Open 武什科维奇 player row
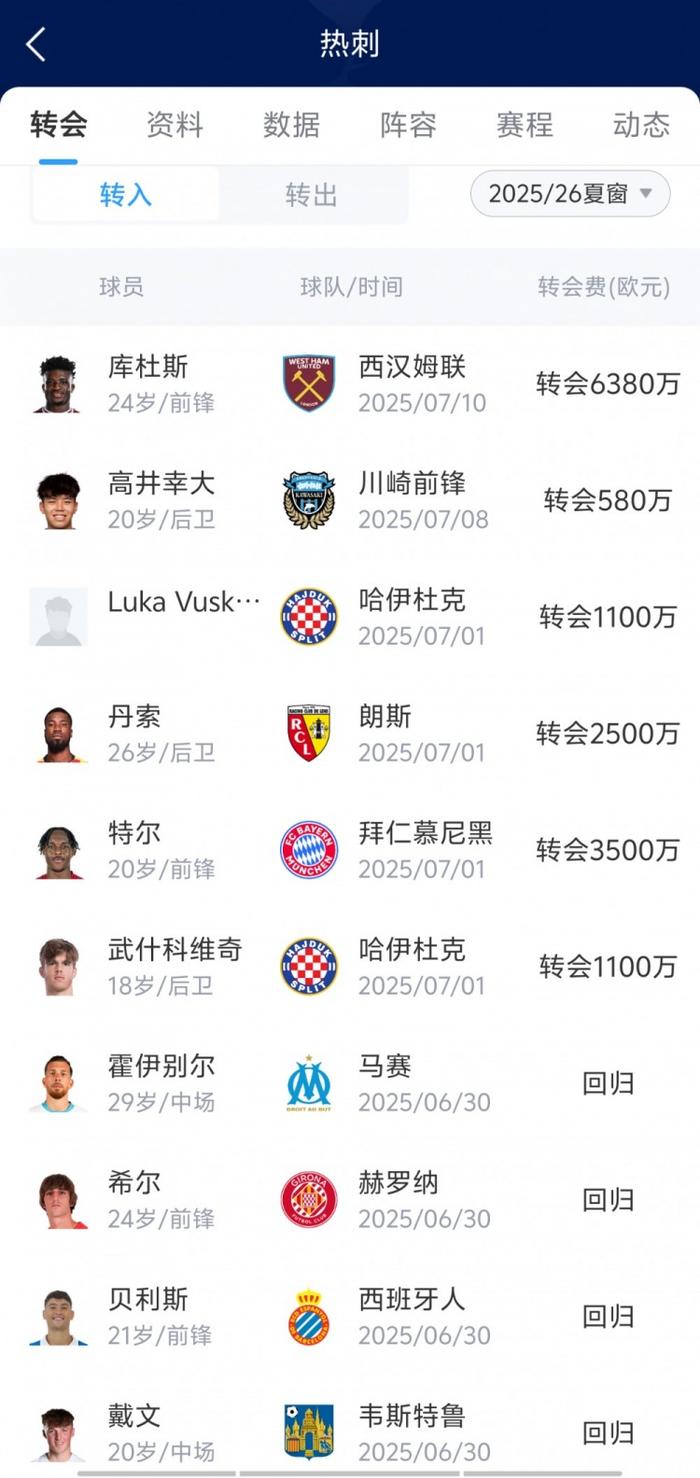Viewport: 700px width, 1478px height. coord(350,966)
